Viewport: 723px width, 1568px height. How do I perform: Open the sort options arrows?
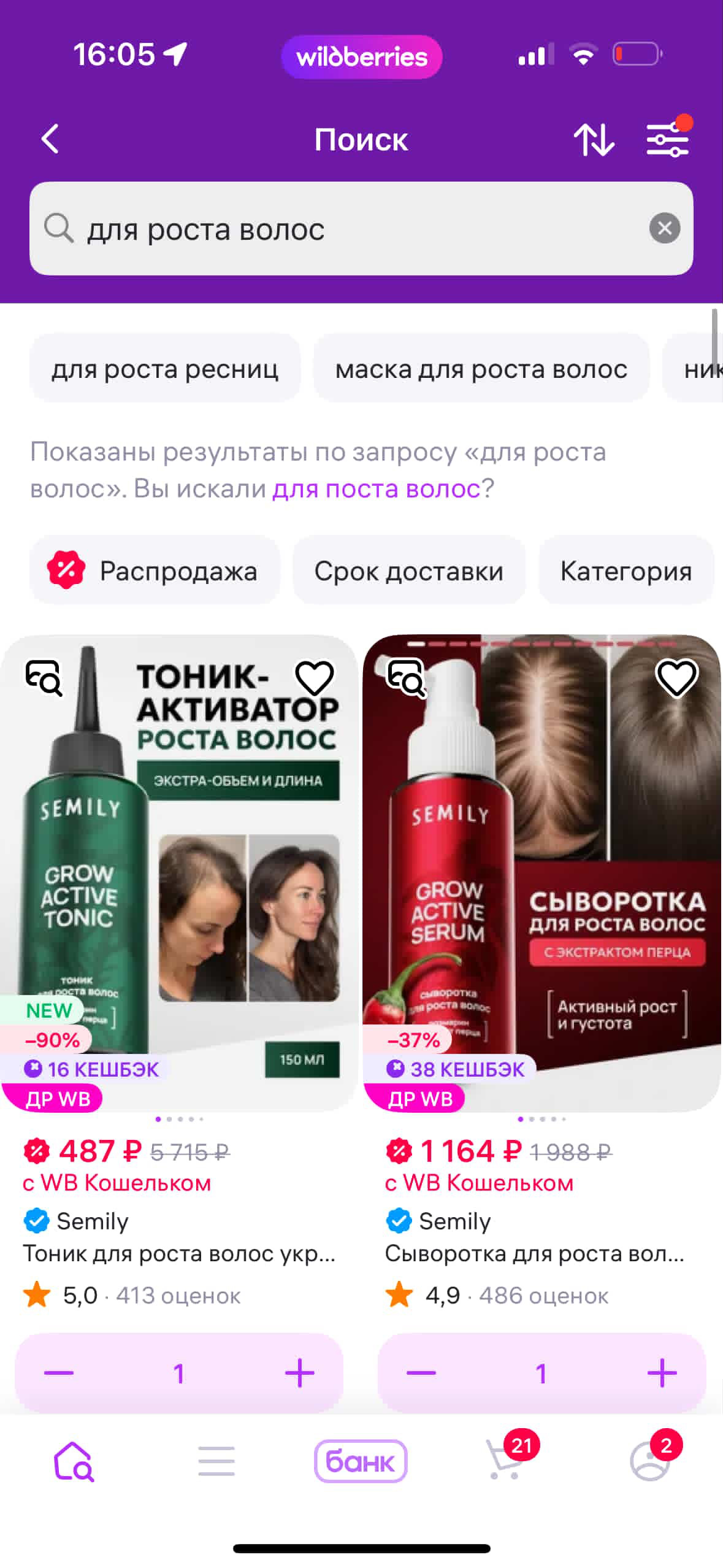(x=594, y=139)
